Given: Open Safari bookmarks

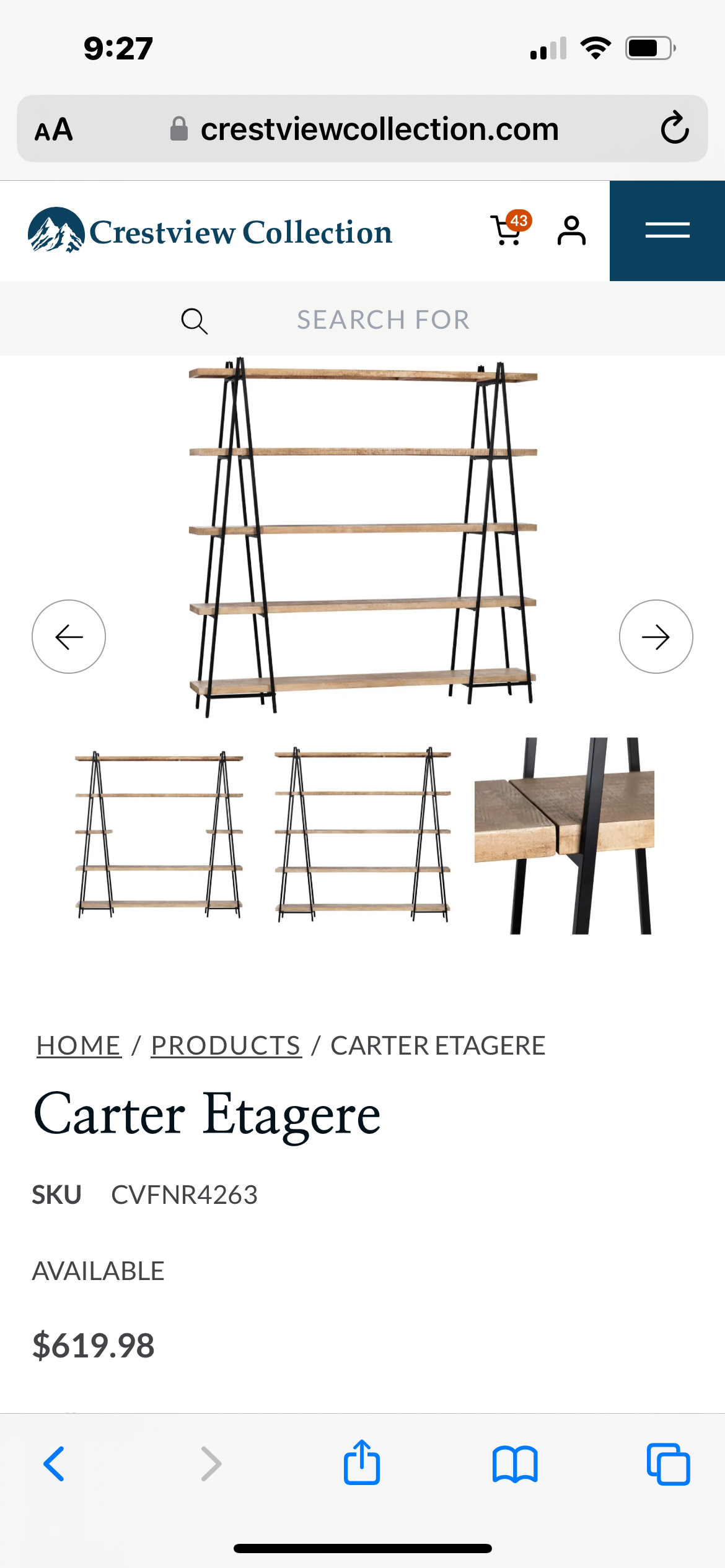Looking at the screenshot, I should coord(515,1464).
